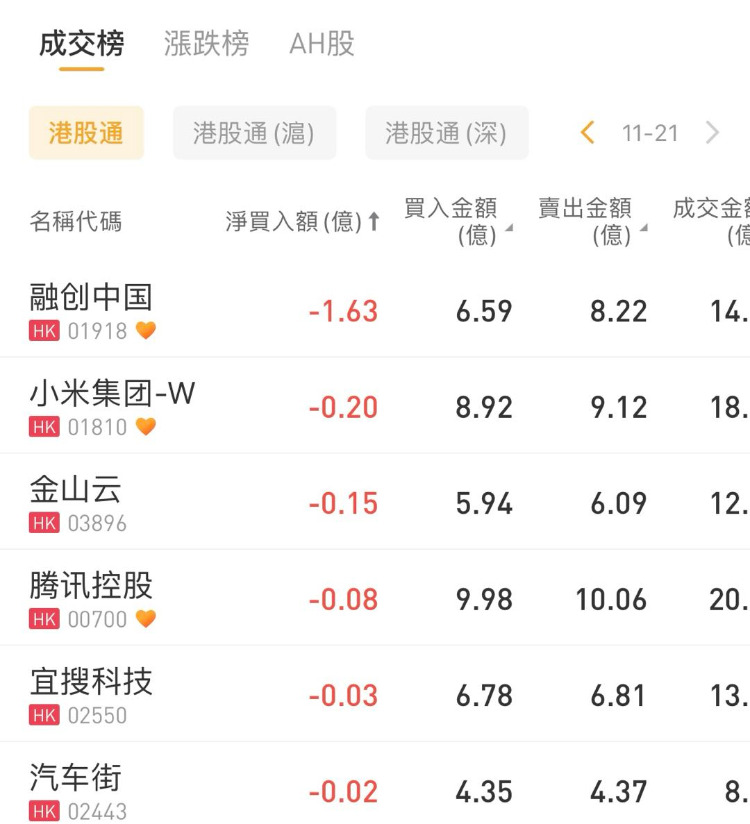Go to the next date after 11-21
Viewport: 750px width, 824px height.
coord(713,133)
